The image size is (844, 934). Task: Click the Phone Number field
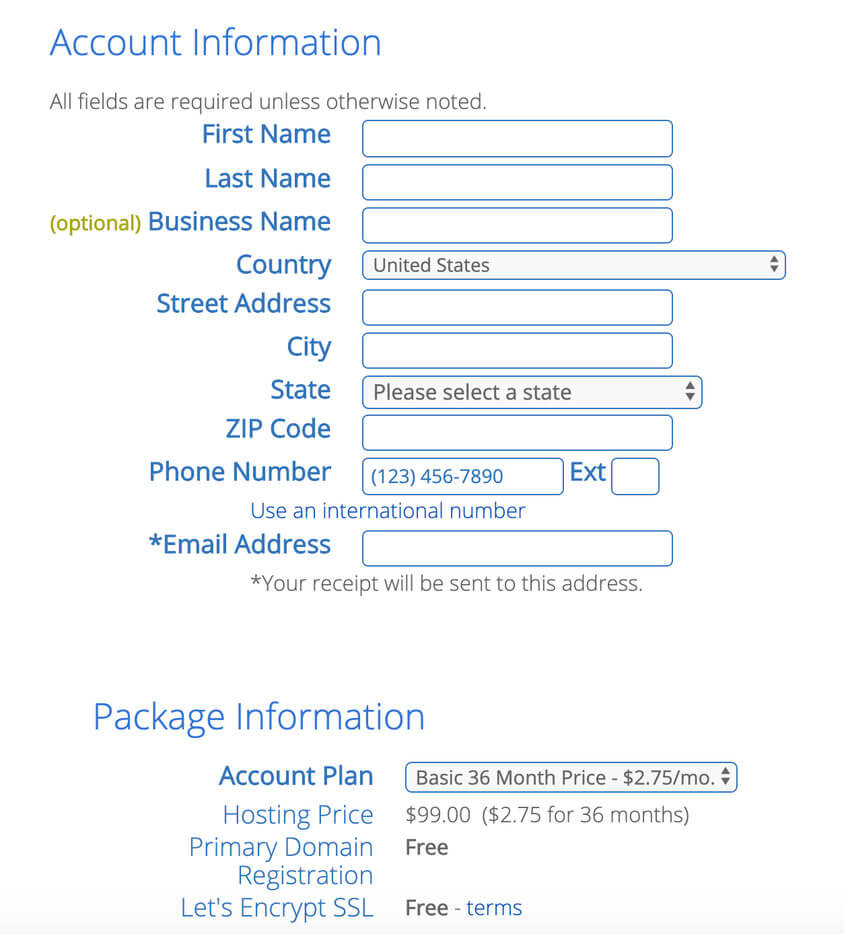pyautogui.click(x=462, y=476)
